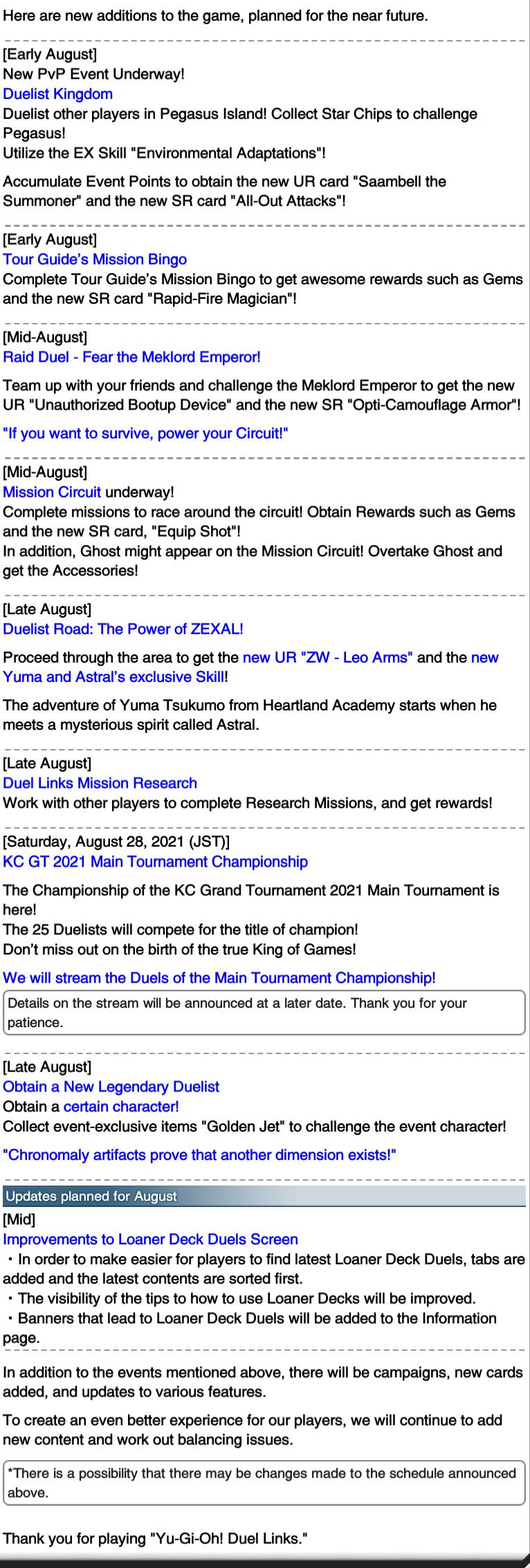Tap the Chronomaly artifacts quote link
The width and height of the screenshot is (530, 1568).
pos(199,1155)
